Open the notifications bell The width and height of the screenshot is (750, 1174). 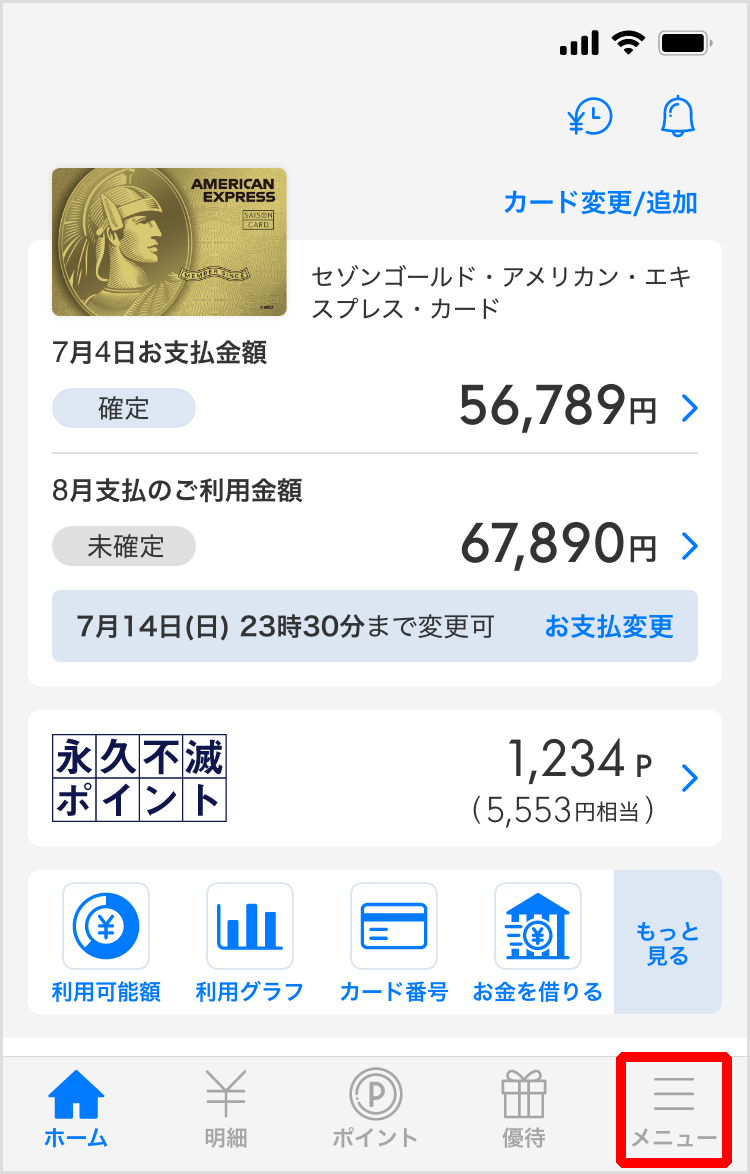pos(678,118)
